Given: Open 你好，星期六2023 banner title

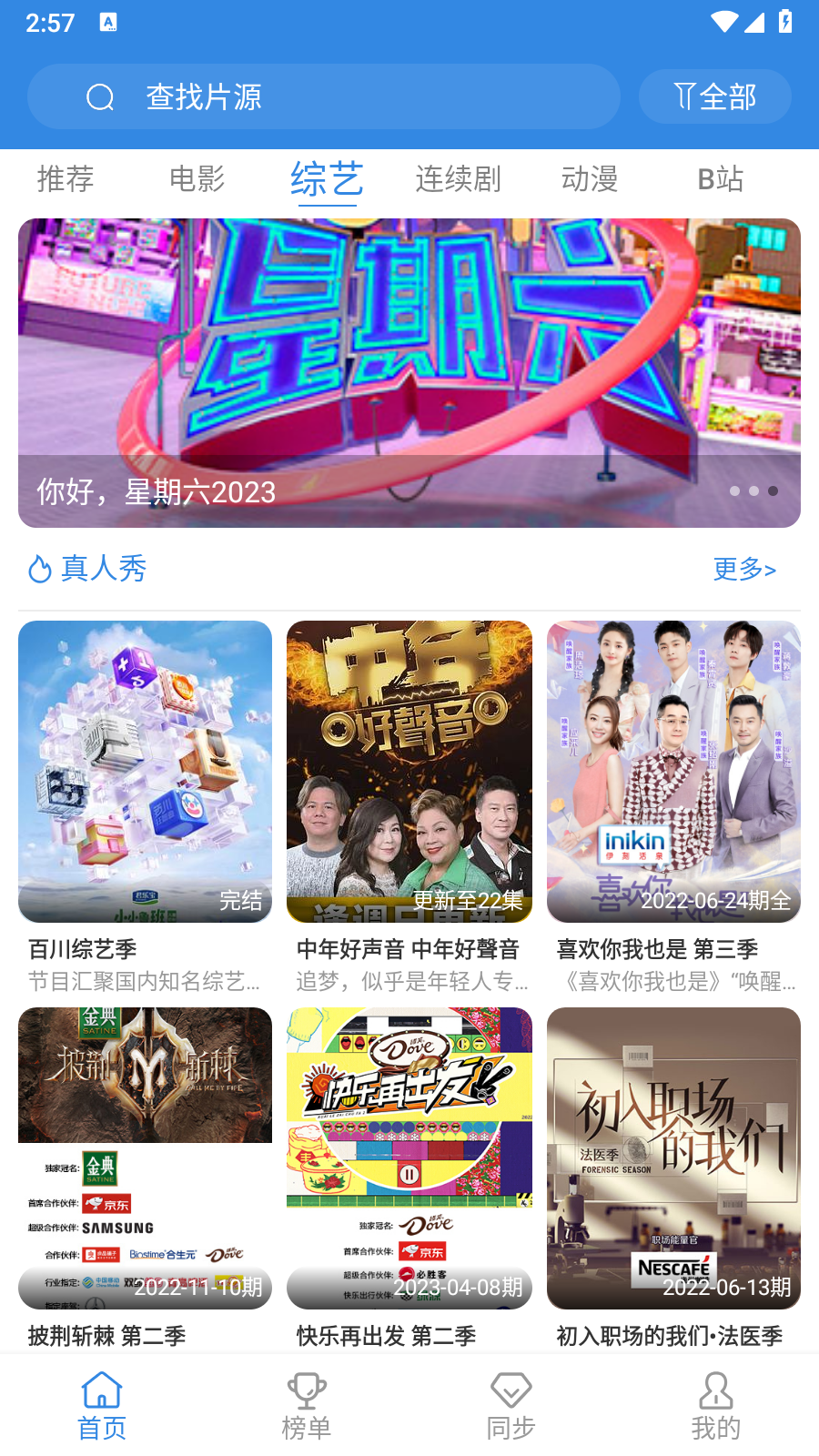Looking at the screenshot, I should [155, 492].
